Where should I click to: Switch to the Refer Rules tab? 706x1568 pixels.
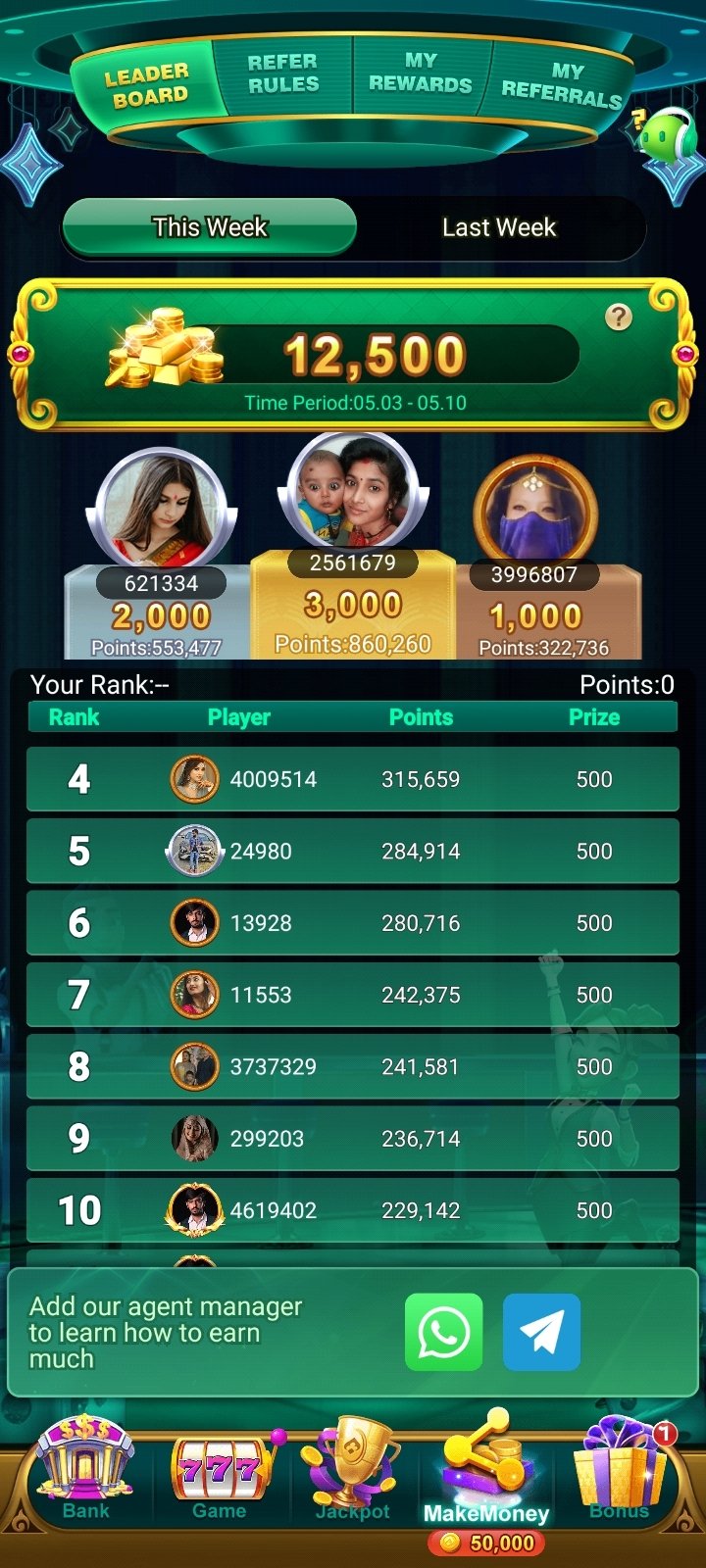[283, 74]
